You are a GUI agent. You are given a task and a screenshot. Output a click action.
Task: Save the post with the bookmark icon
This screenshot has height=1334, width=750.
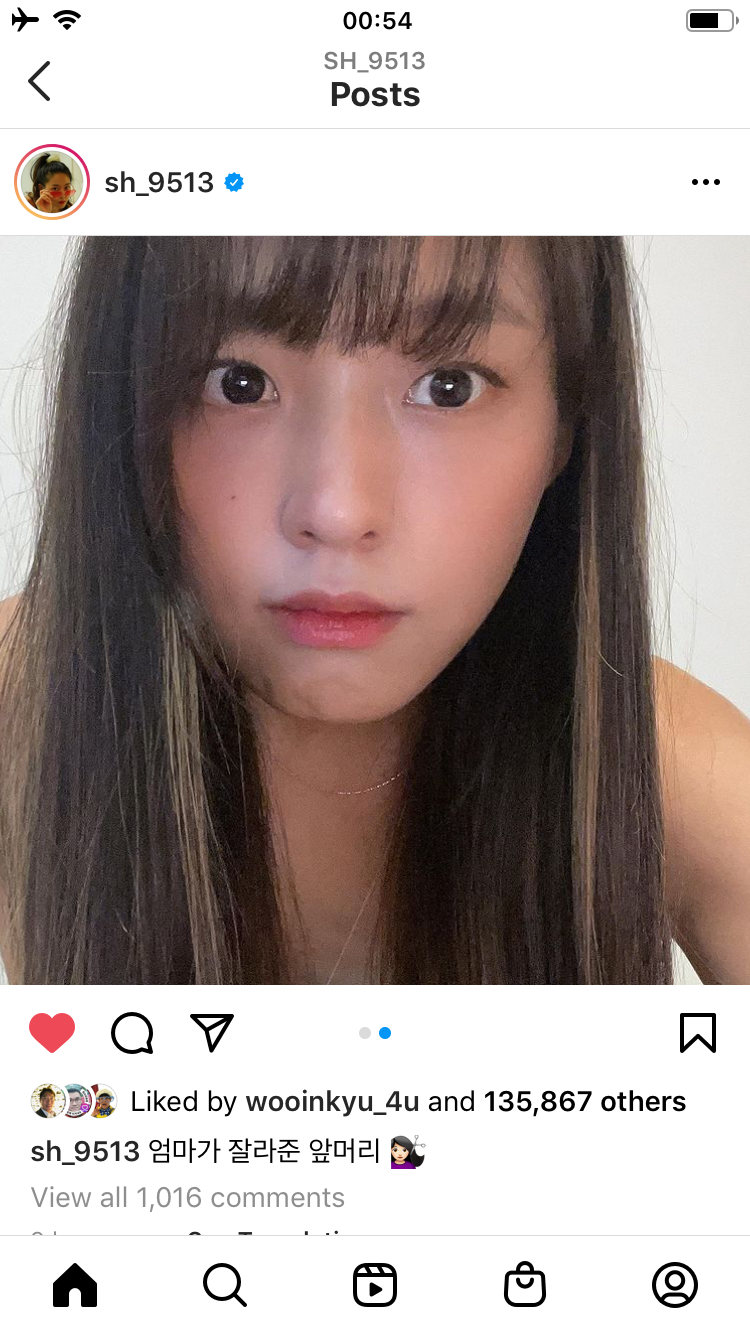697,1033
